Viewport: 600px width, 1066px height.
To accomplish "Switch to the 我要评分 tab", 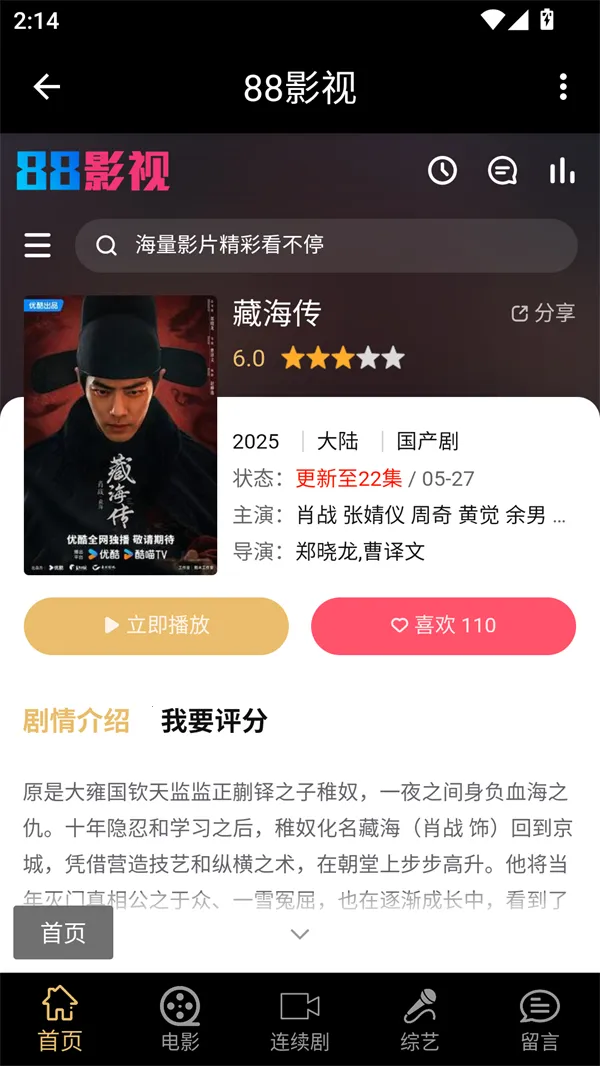I will click(214, 721).
